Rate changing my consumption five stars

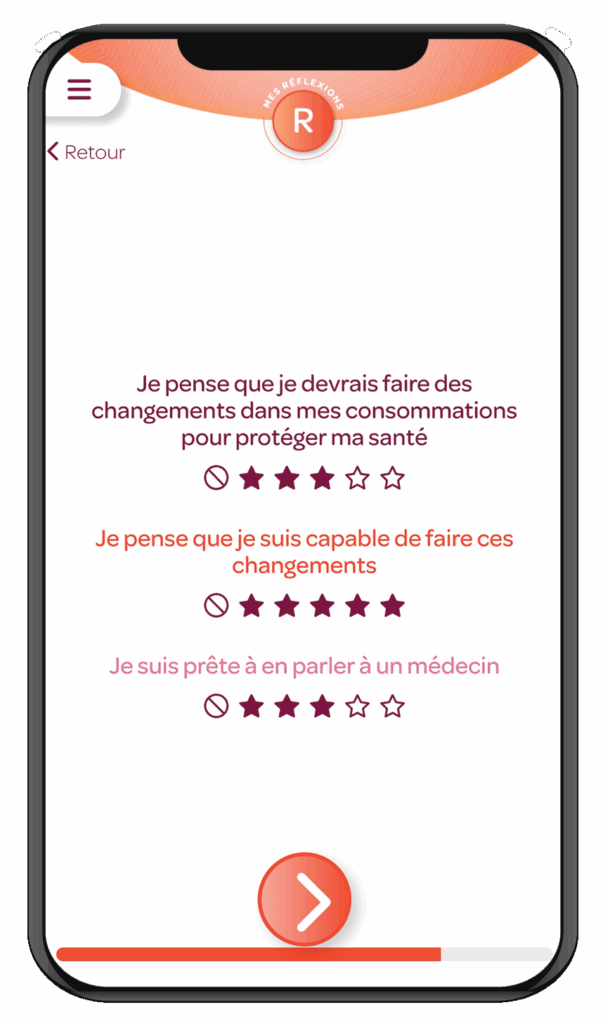tap(392, 478)
